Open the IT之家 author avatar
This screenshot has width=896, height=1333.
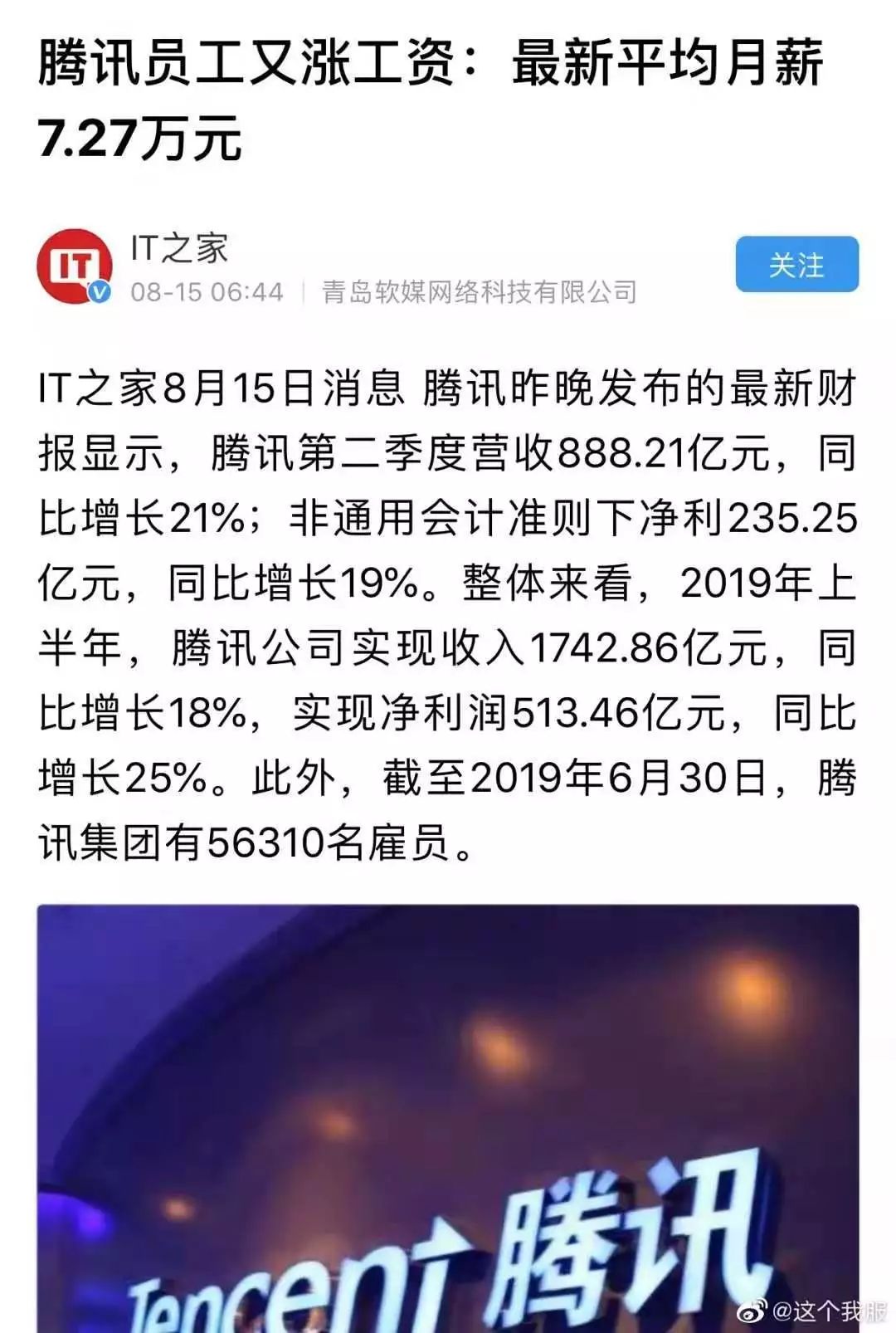[75, 266]
